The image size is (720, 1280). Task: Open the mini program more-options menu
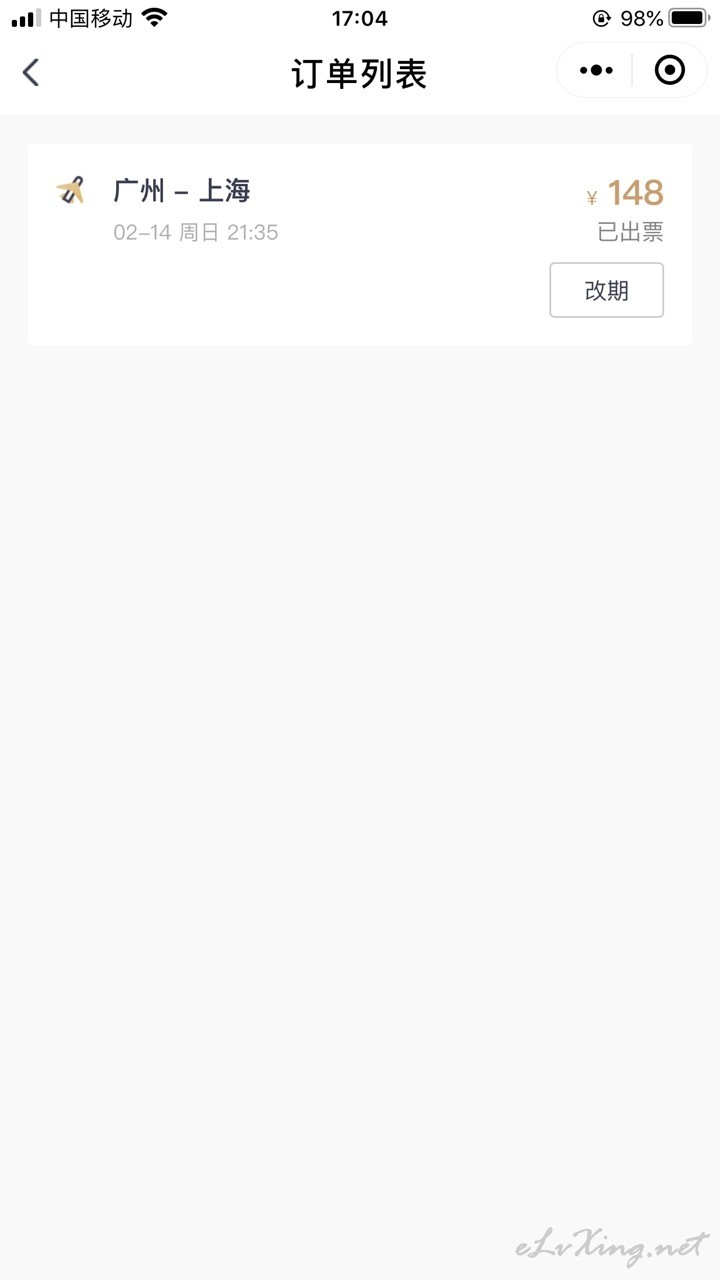[596, 70]
